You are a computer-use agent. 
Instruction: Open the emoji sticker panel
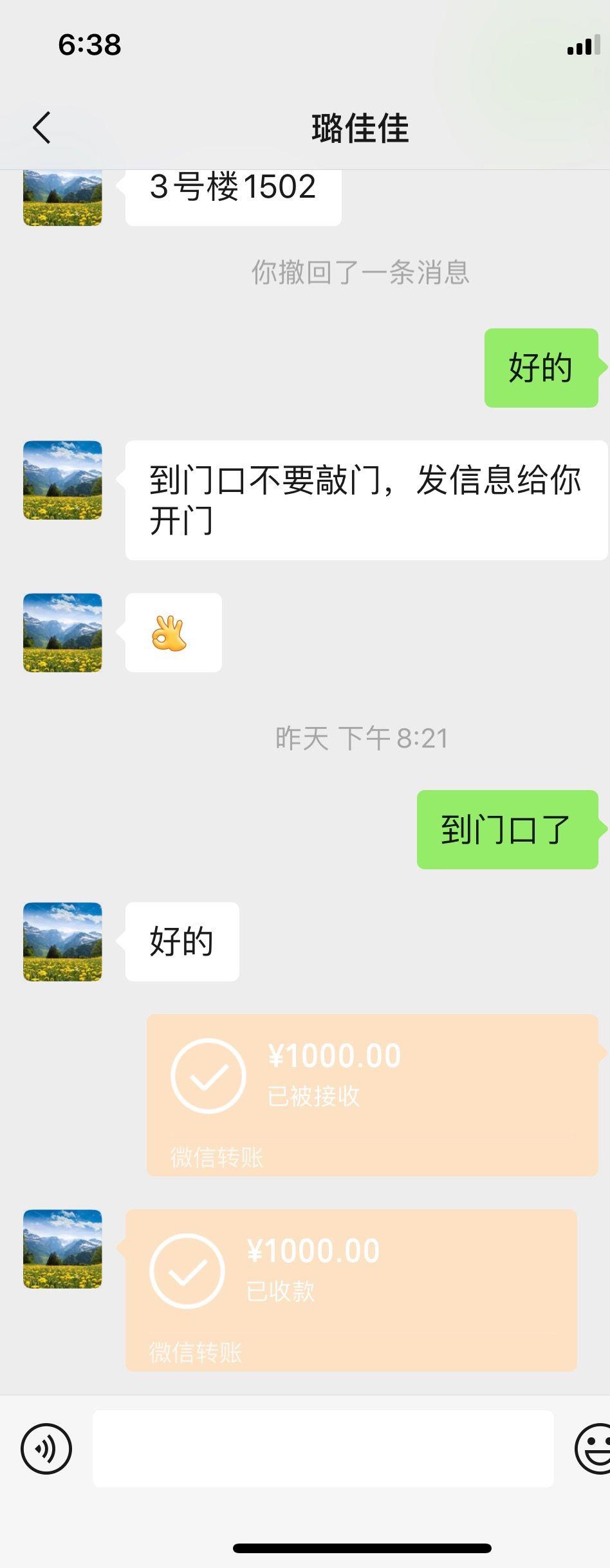(593, 1449)
